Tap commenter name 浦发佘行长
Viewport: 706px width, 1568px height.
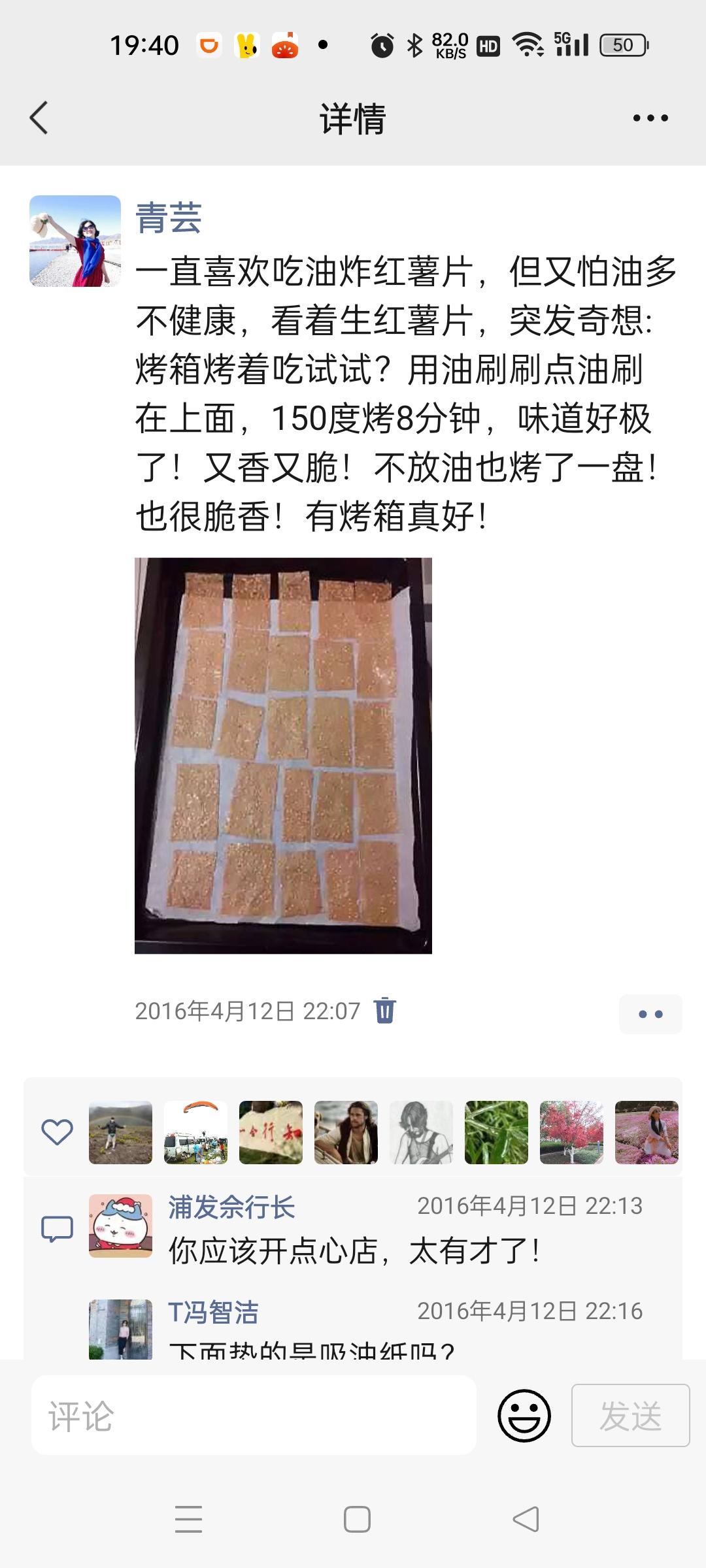pyautogui.click(x=229, y=1207)
